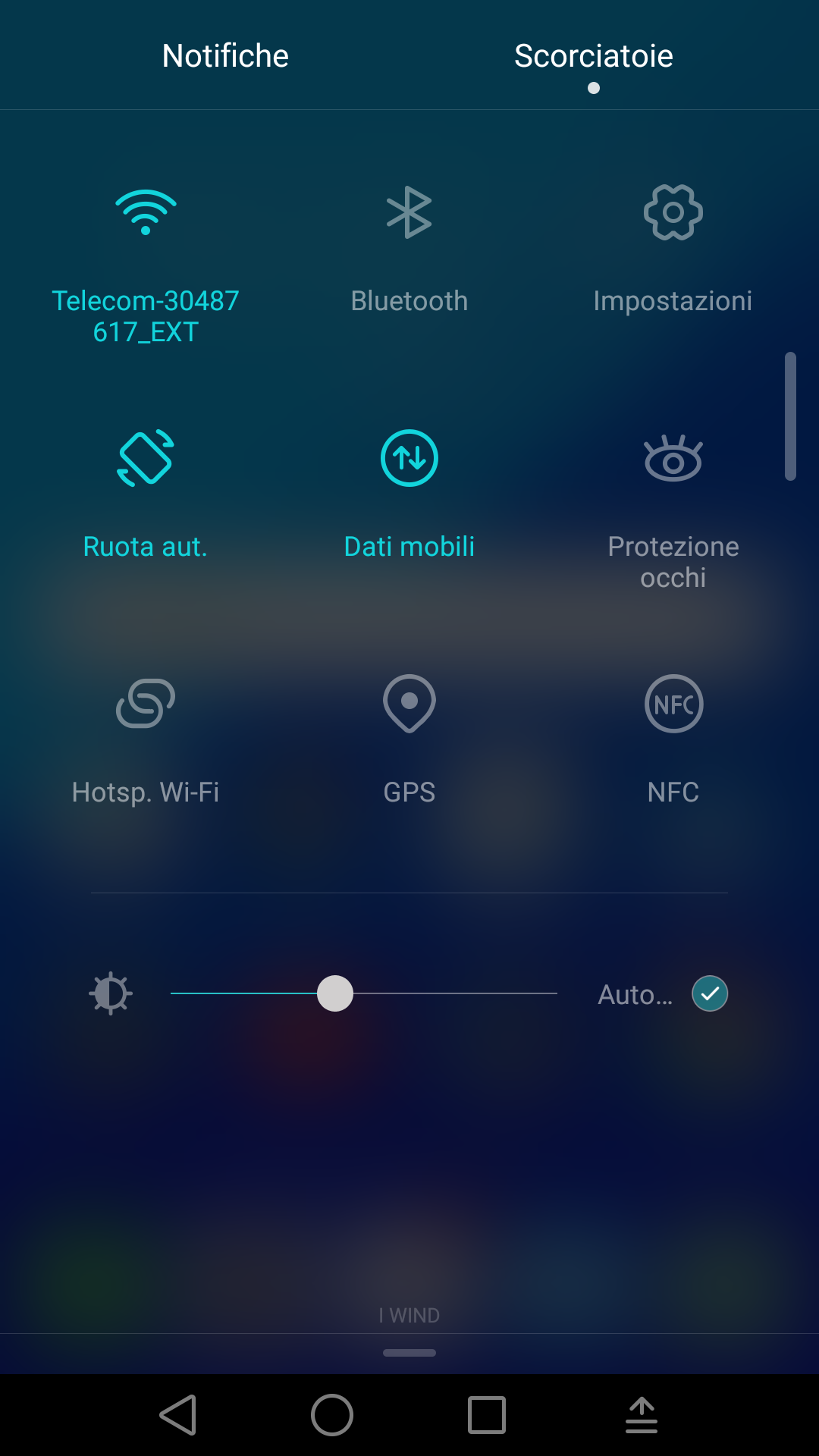
Task: Select the Scorciatoie tab
Action: pyautogui.click(x=593, y=56)
